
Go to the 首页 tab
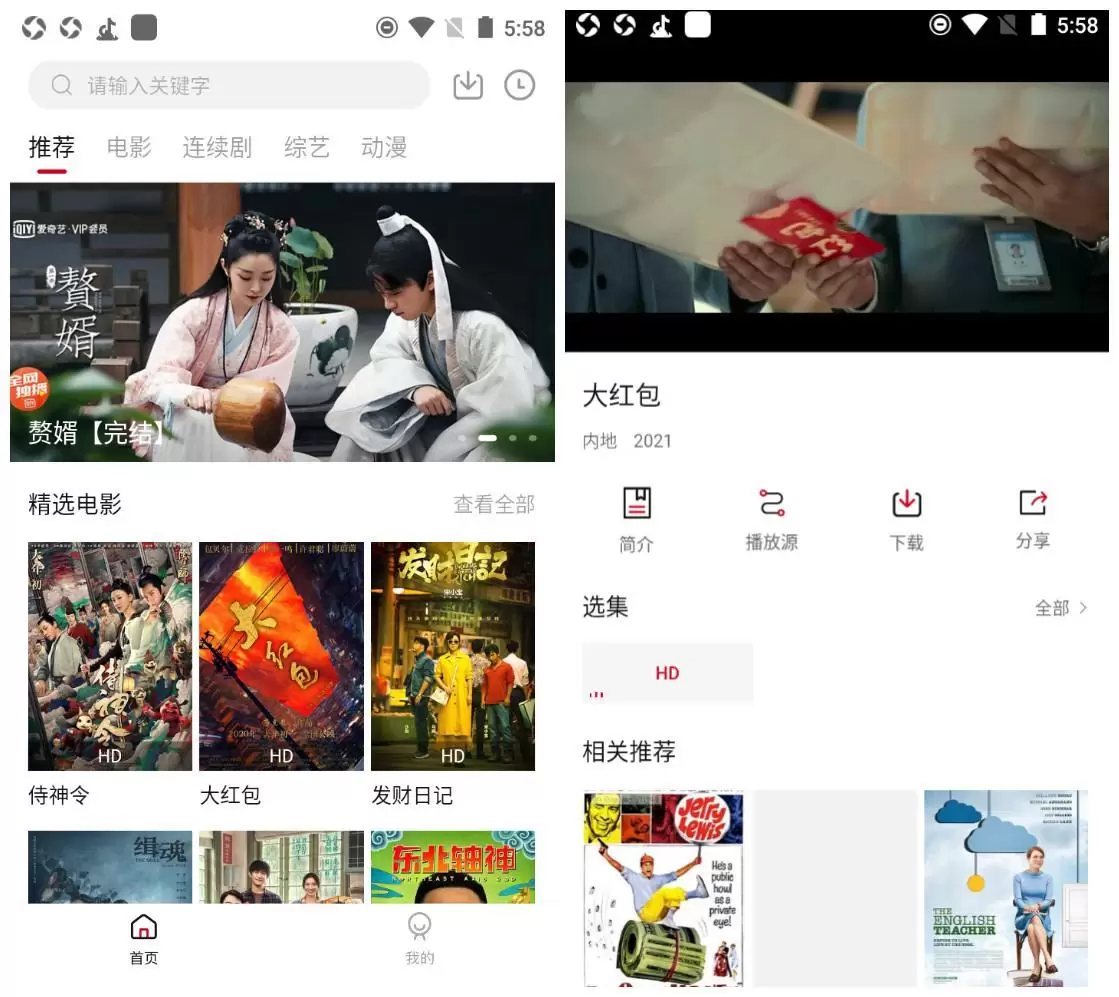tap(144, 939)
